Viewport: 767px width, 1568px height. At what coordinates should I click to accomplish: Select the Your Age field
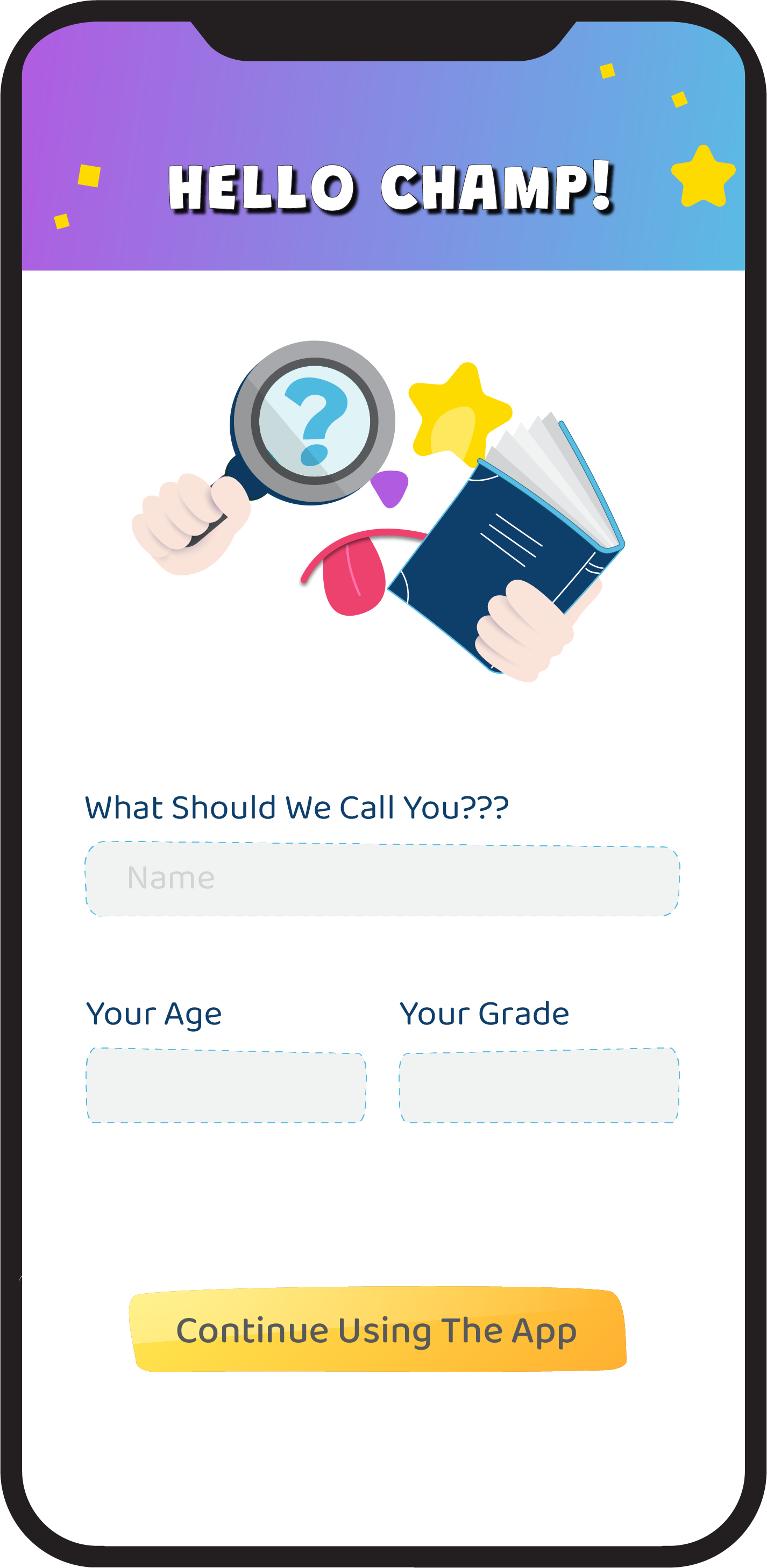(226, 1085)
